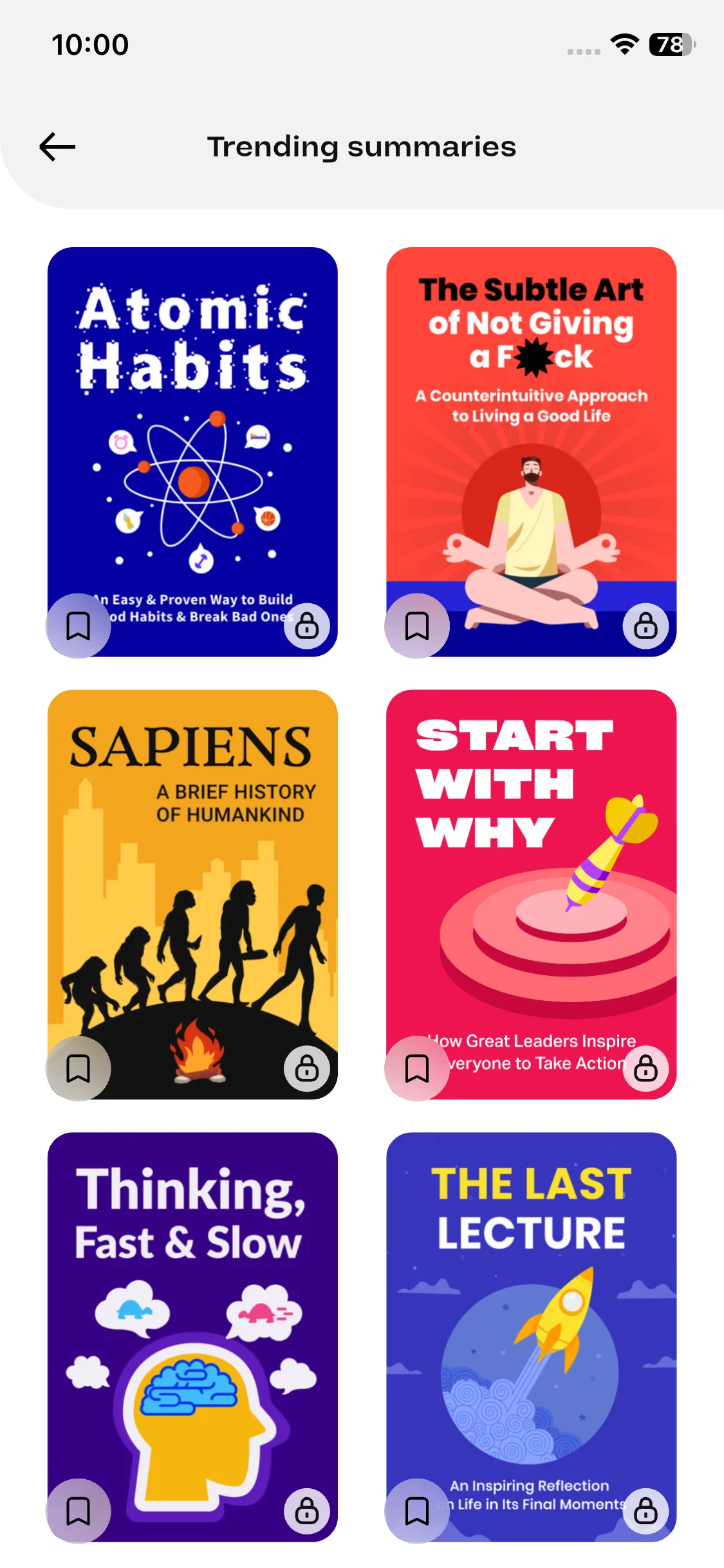Bookmark Thinking, Fast & Slow
The height and width of the screenshot is (1568, 724).
[79, 1511]
